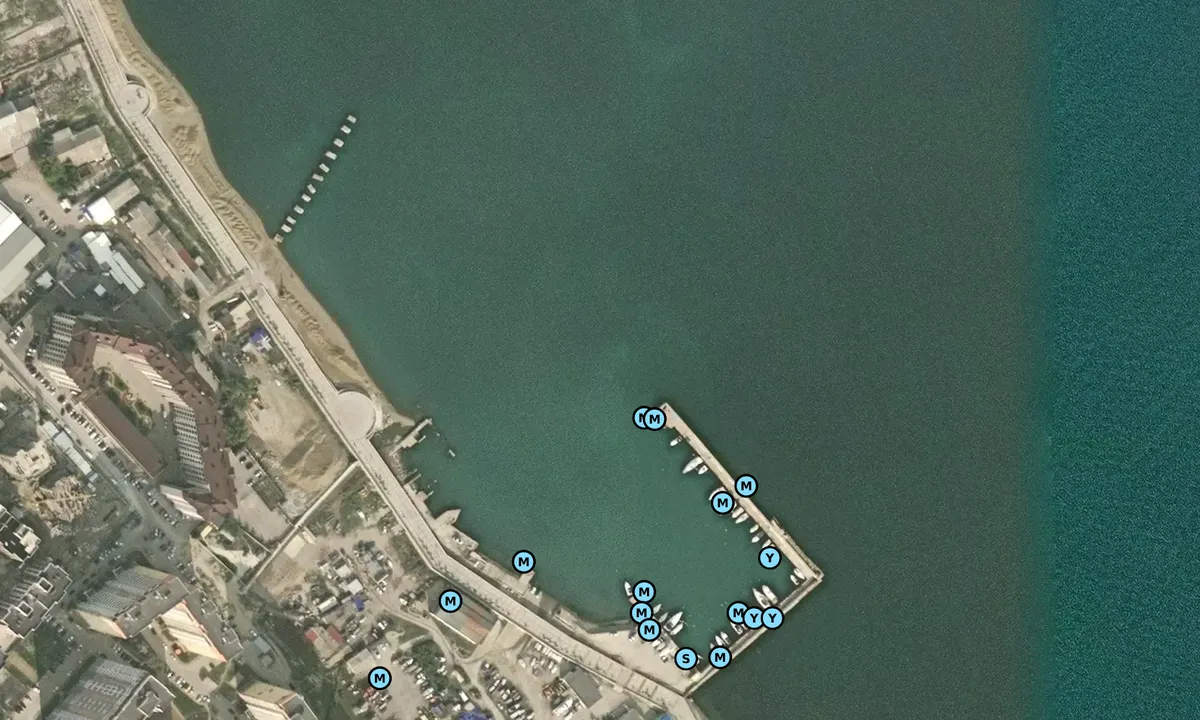Open the M marker in the car park

(379, 678)
